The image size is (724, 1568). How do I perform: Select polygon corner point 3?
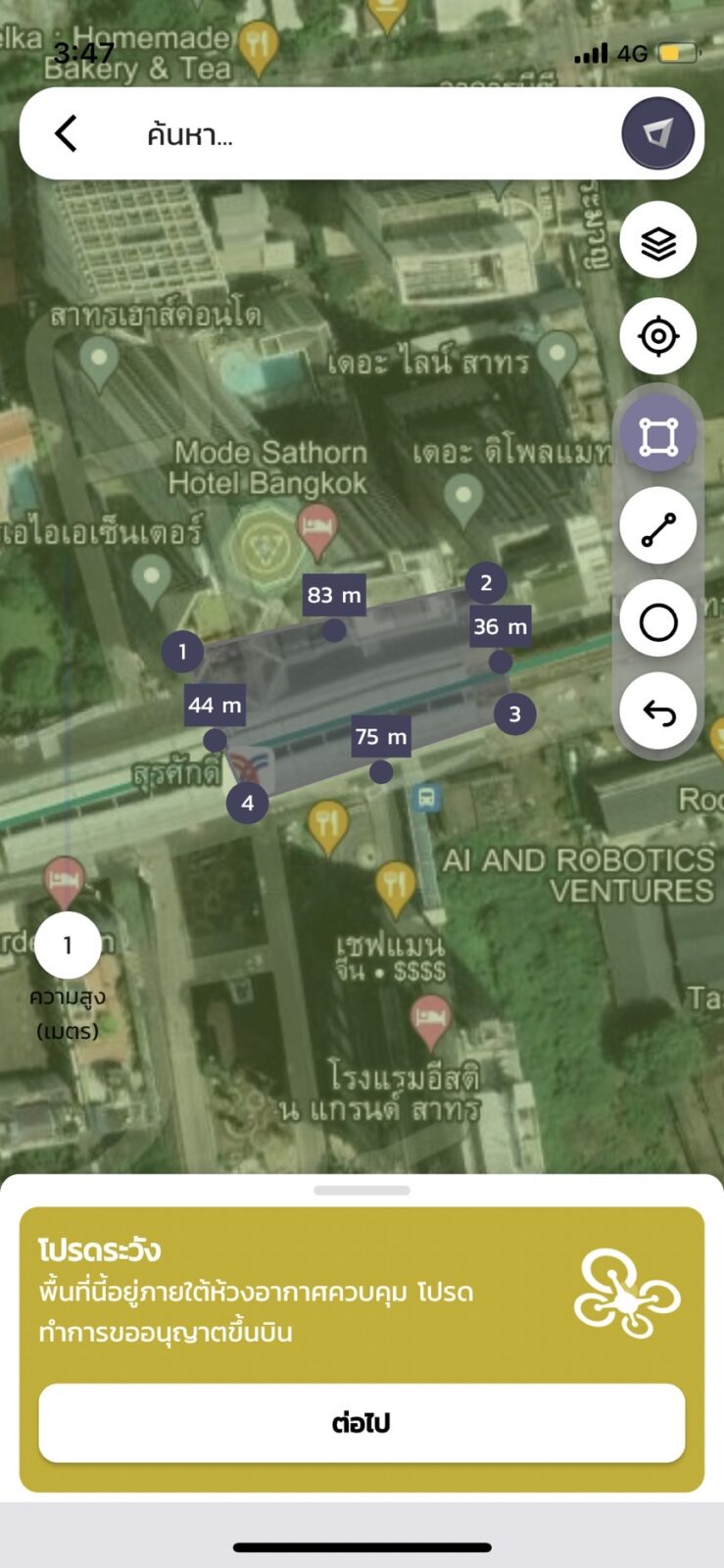(515, 714)
